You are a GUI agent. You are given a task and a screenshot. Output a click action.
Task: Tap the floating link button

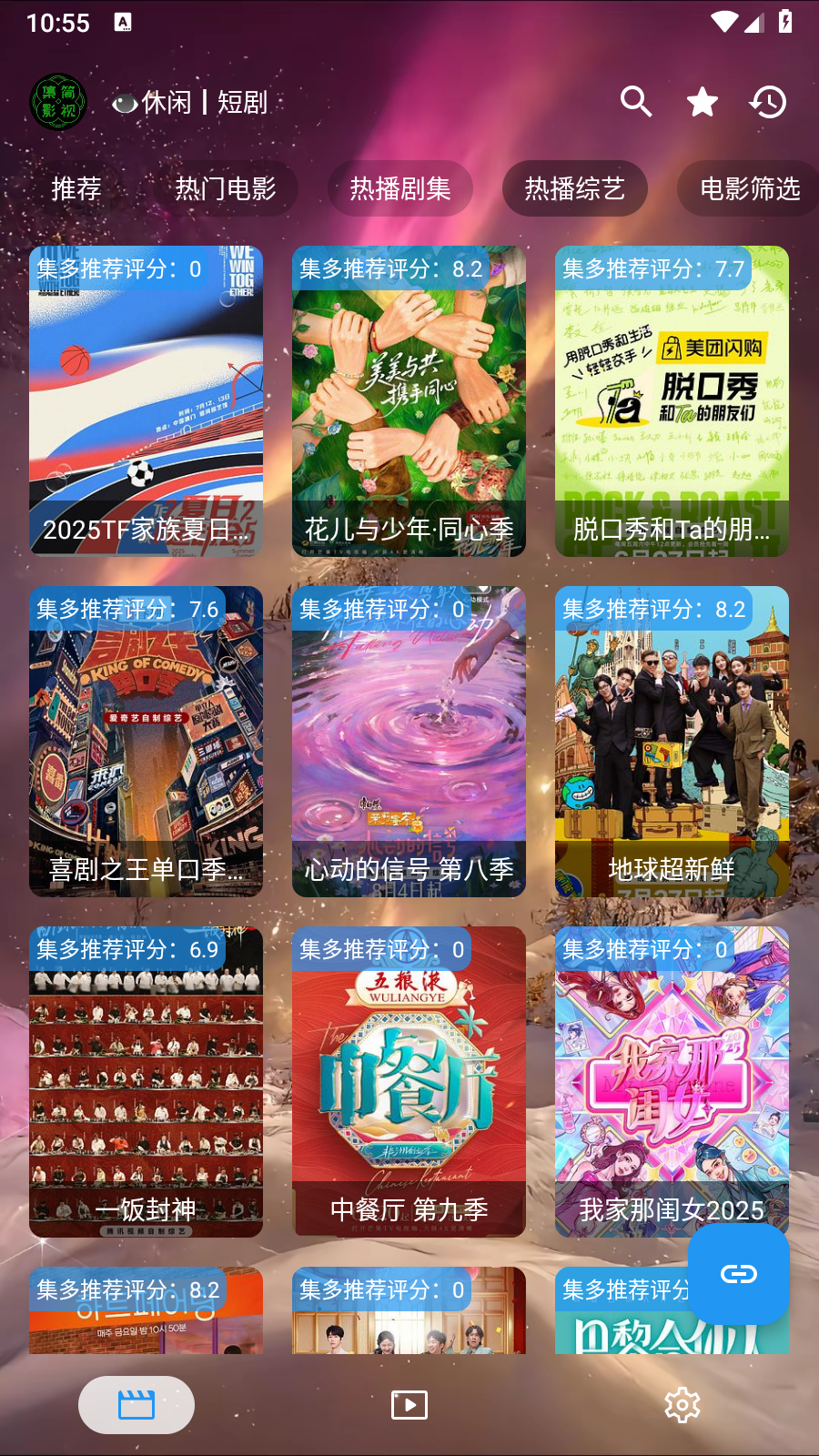(x=738, y=1274)
